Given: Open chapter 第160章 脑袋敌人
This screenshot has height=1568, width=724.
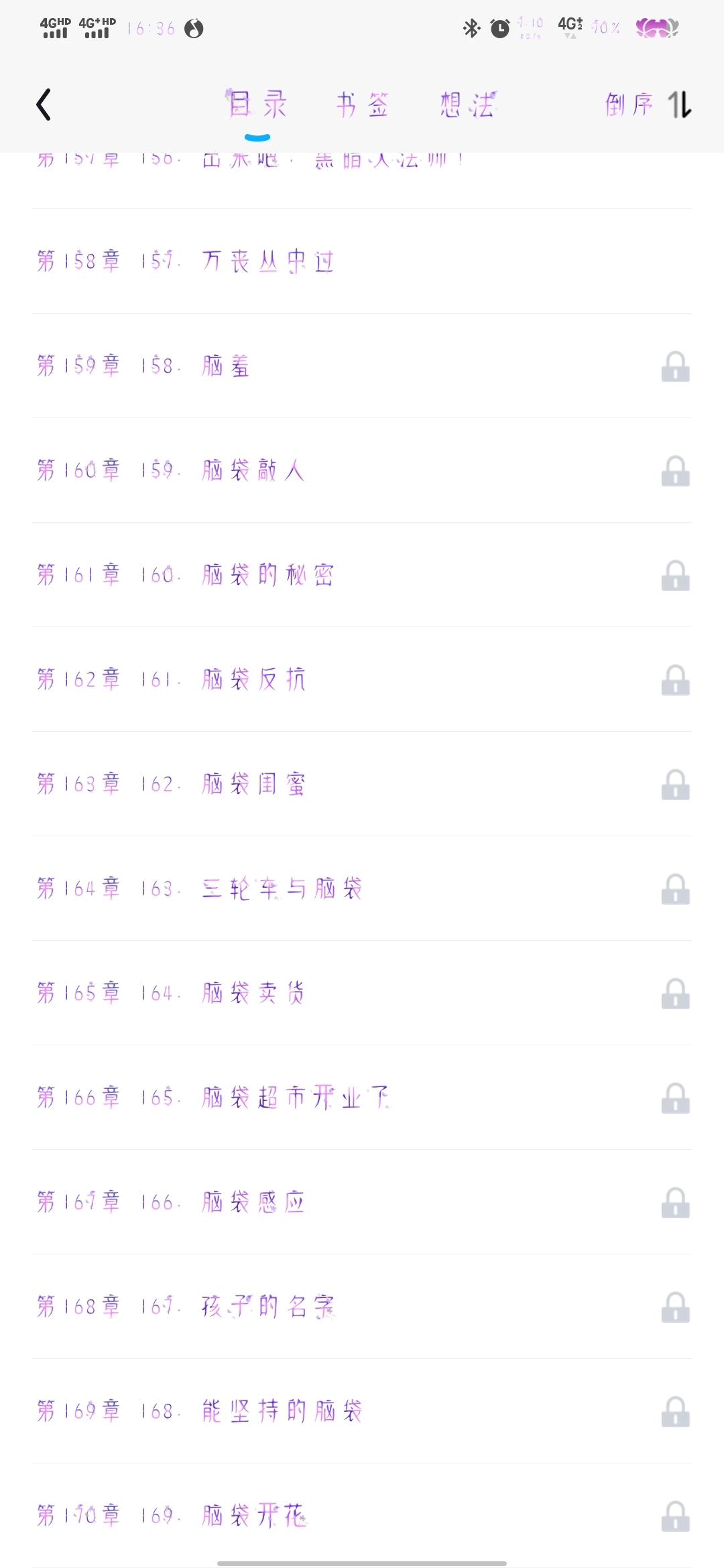Looking at the screenshot, I should point(362,470).
